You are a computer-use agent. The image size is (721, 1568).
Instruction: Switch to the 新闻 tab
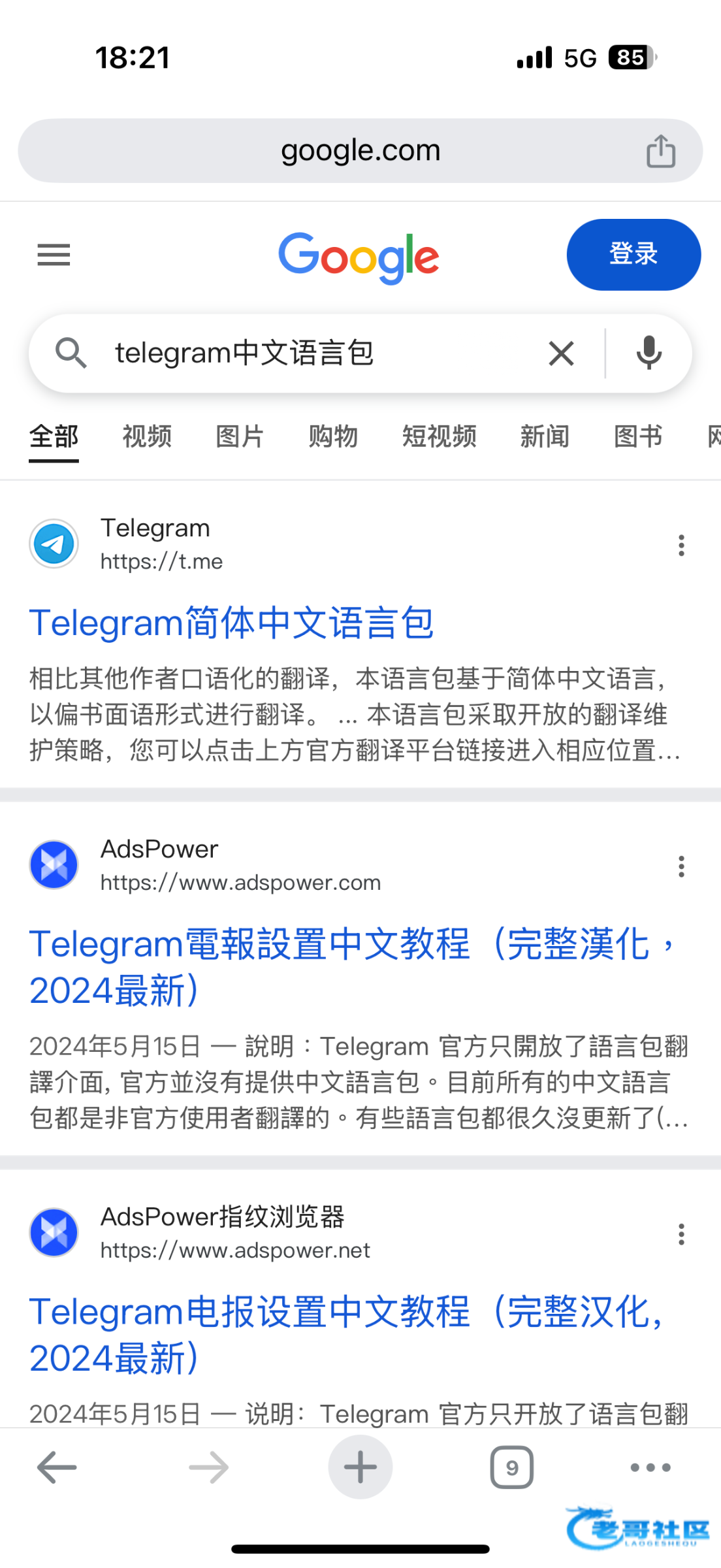coord(545,436)
